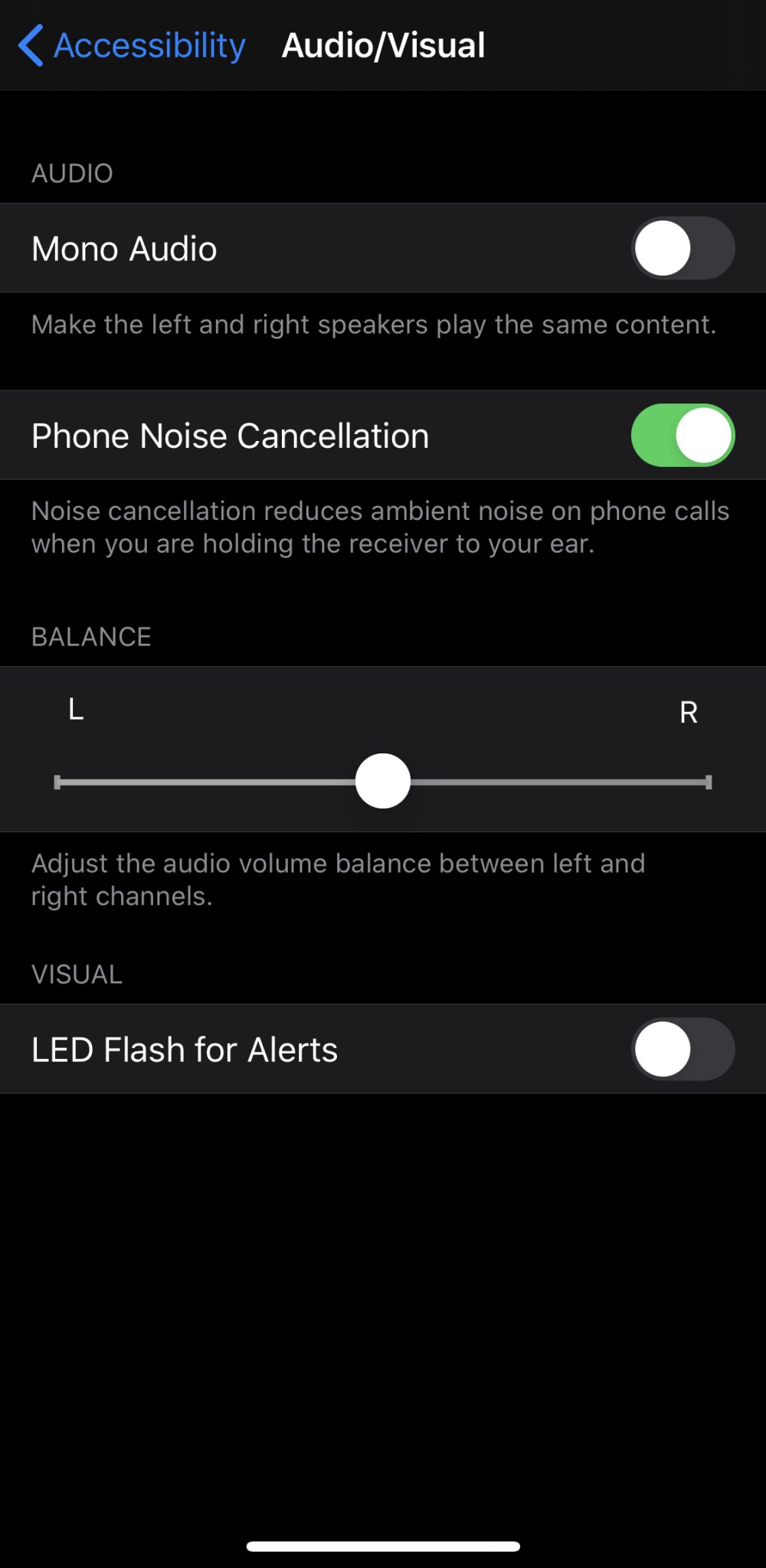The height and width of the screenshot is (1568, 766).
Task: Disable Phone Noise Cancellation
Action: tap(683, 434)
